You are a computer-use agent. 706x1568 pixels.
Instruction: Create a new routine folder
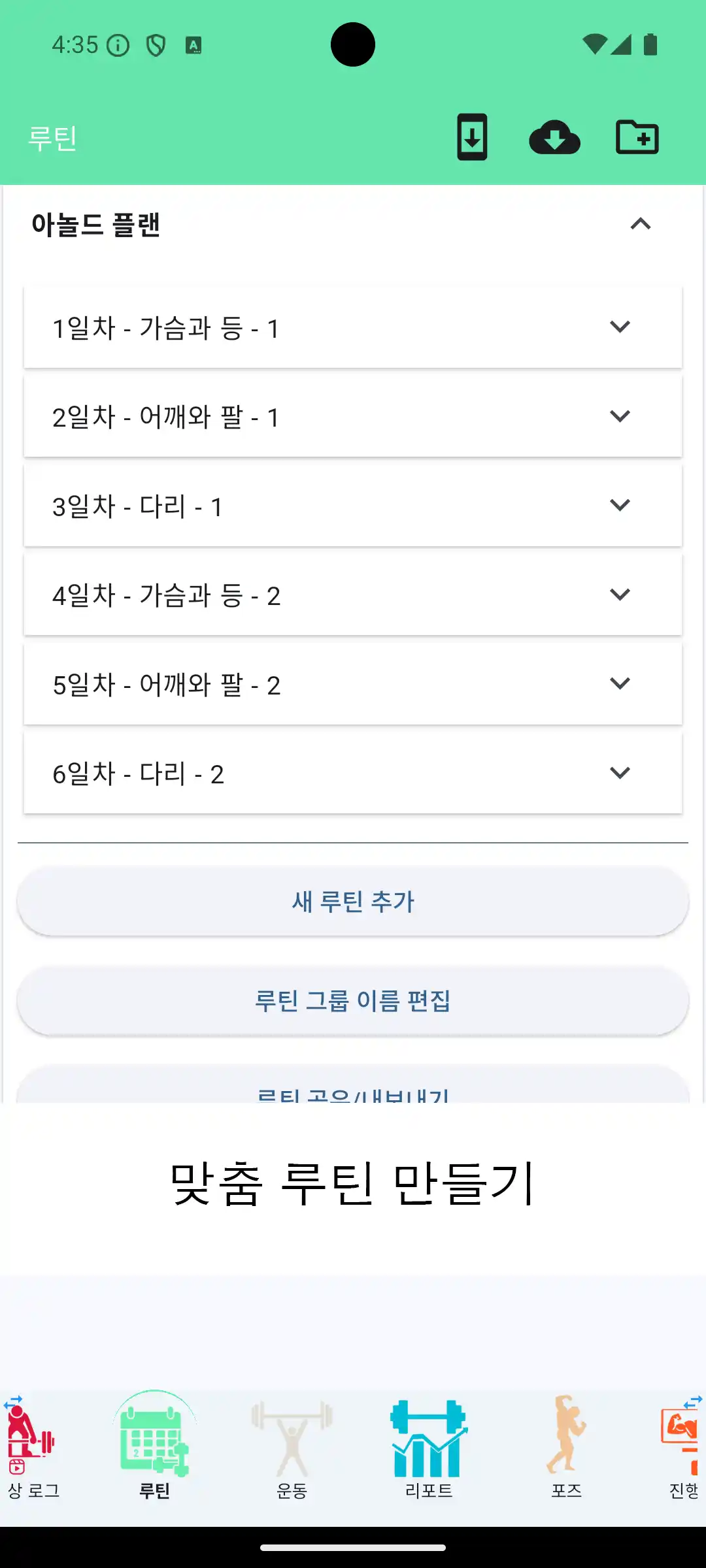point(638,137)
